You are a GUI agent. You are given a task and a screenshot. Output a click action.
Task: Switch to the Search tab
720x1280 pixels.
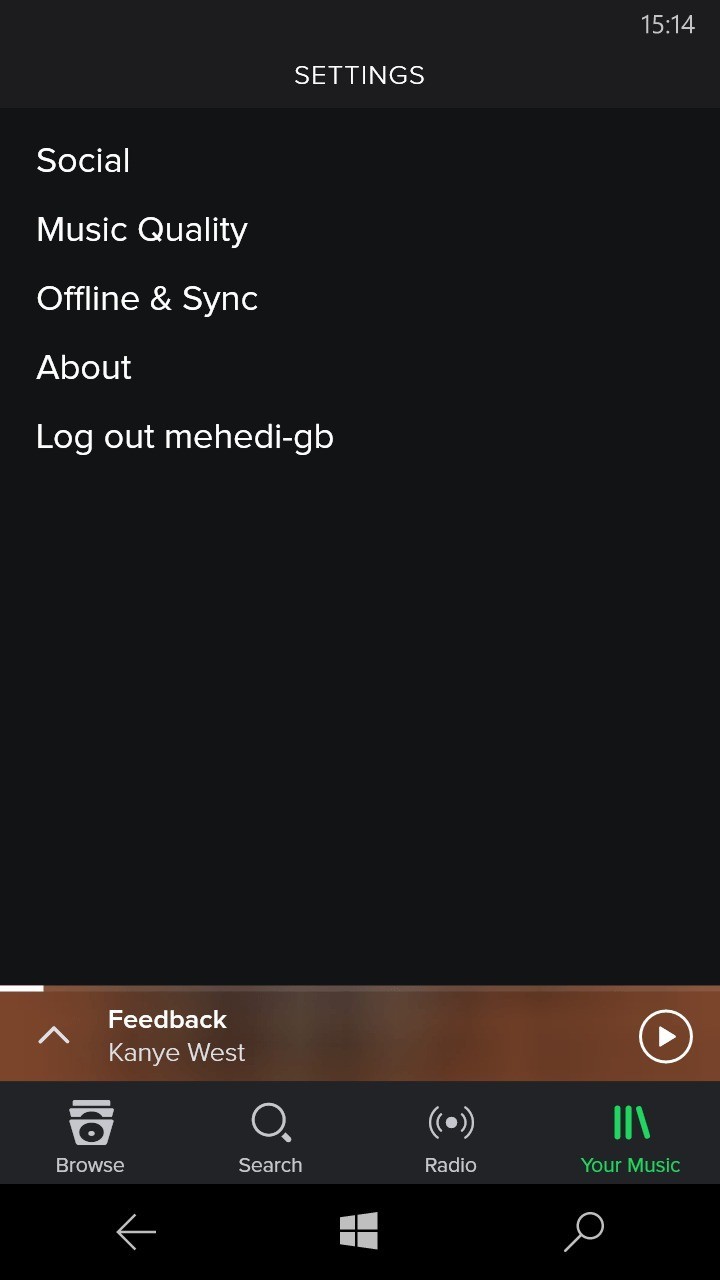pyautogui.click(x=270, y=1136)
